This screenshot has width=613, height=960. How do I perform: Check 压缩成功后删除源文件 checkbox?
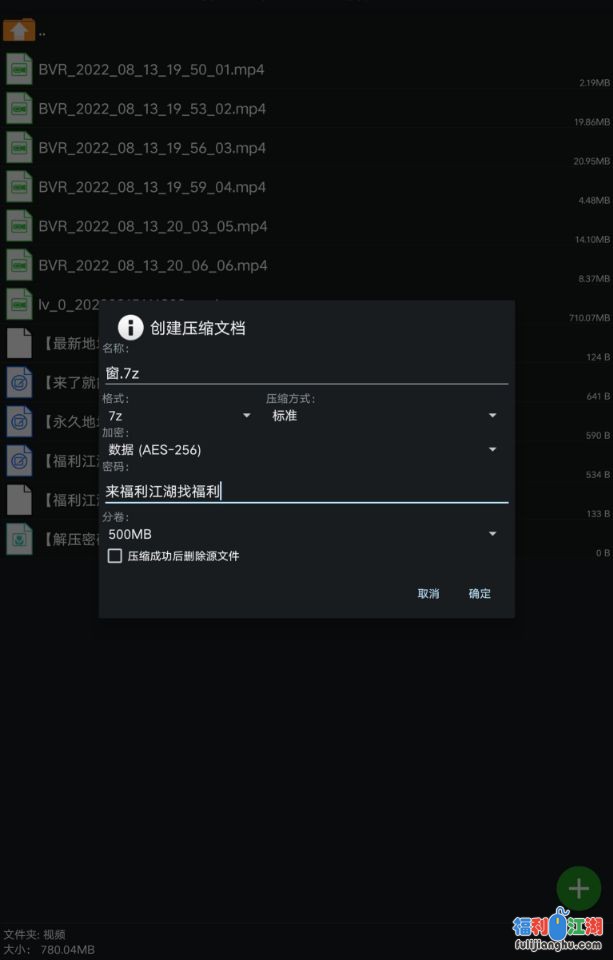click(x=115, y=555)
